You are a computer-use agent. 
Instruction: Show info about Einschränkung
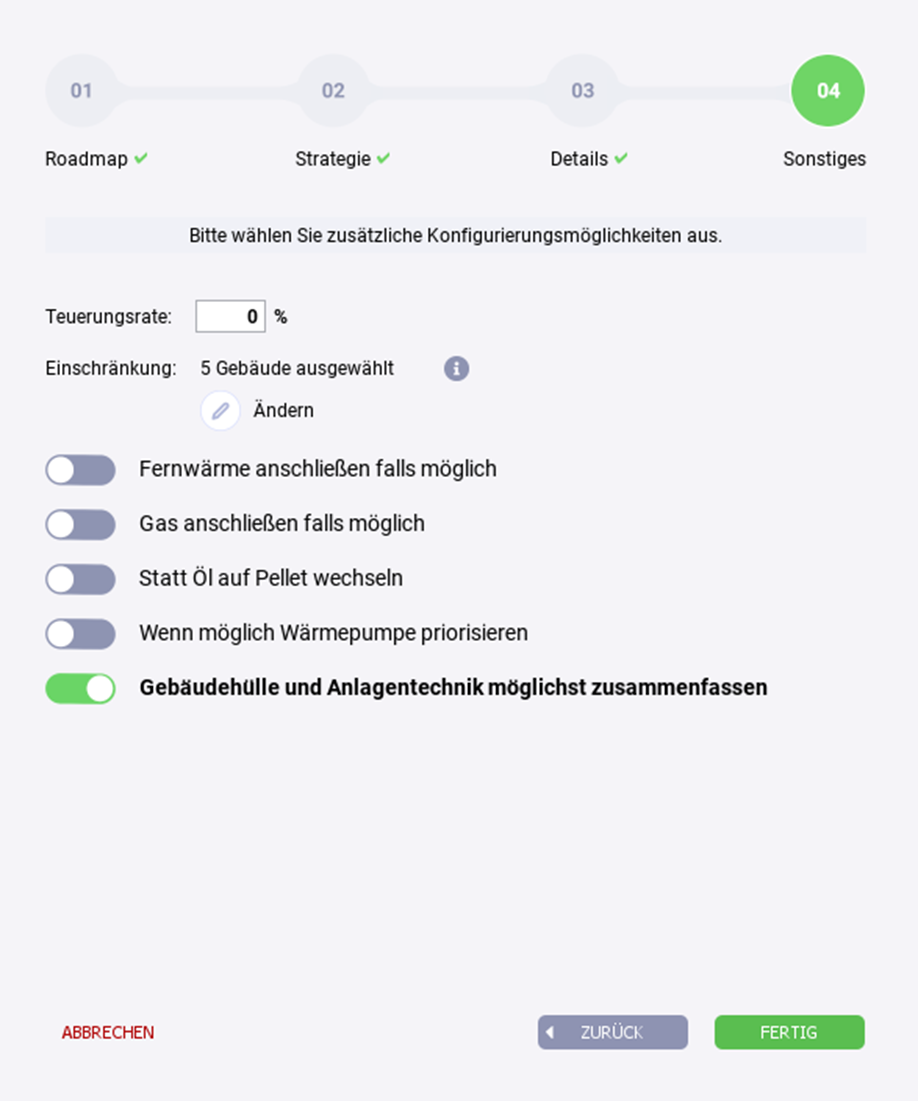(x=456, y=369)
